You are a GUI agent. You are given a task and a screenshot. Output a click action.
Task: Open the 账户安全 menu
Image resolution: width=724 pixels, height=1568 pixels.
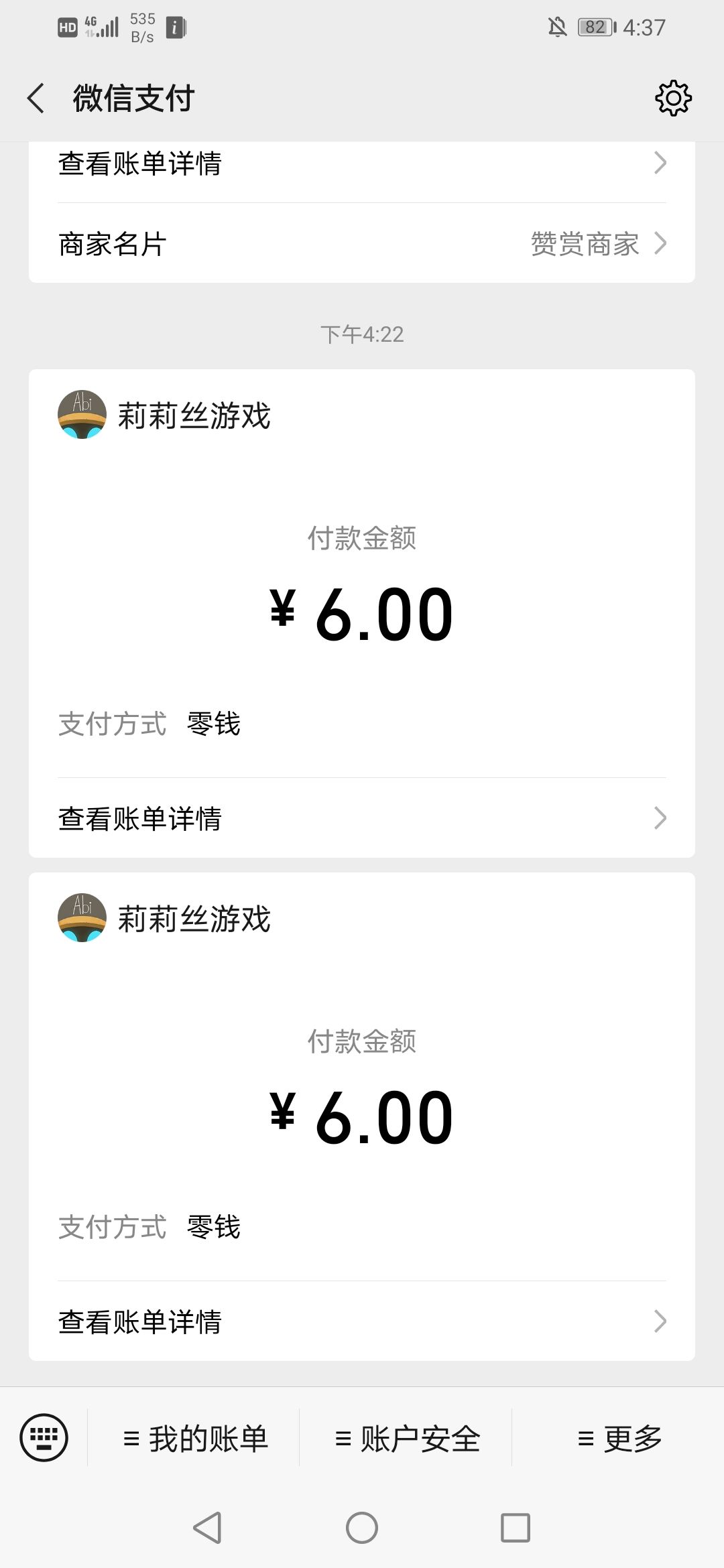pyautogui.click(x=407, y=1438)
